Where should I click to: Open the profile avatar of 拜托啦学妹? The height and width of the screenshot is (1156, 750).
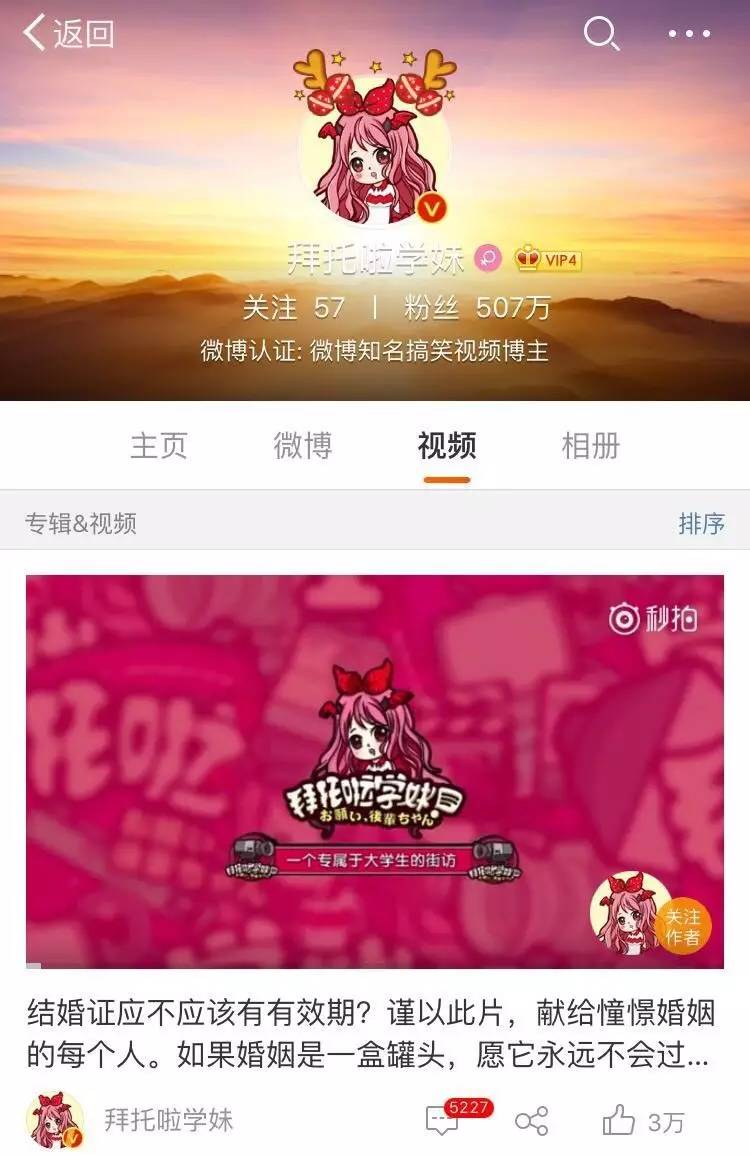click(375, 150)
